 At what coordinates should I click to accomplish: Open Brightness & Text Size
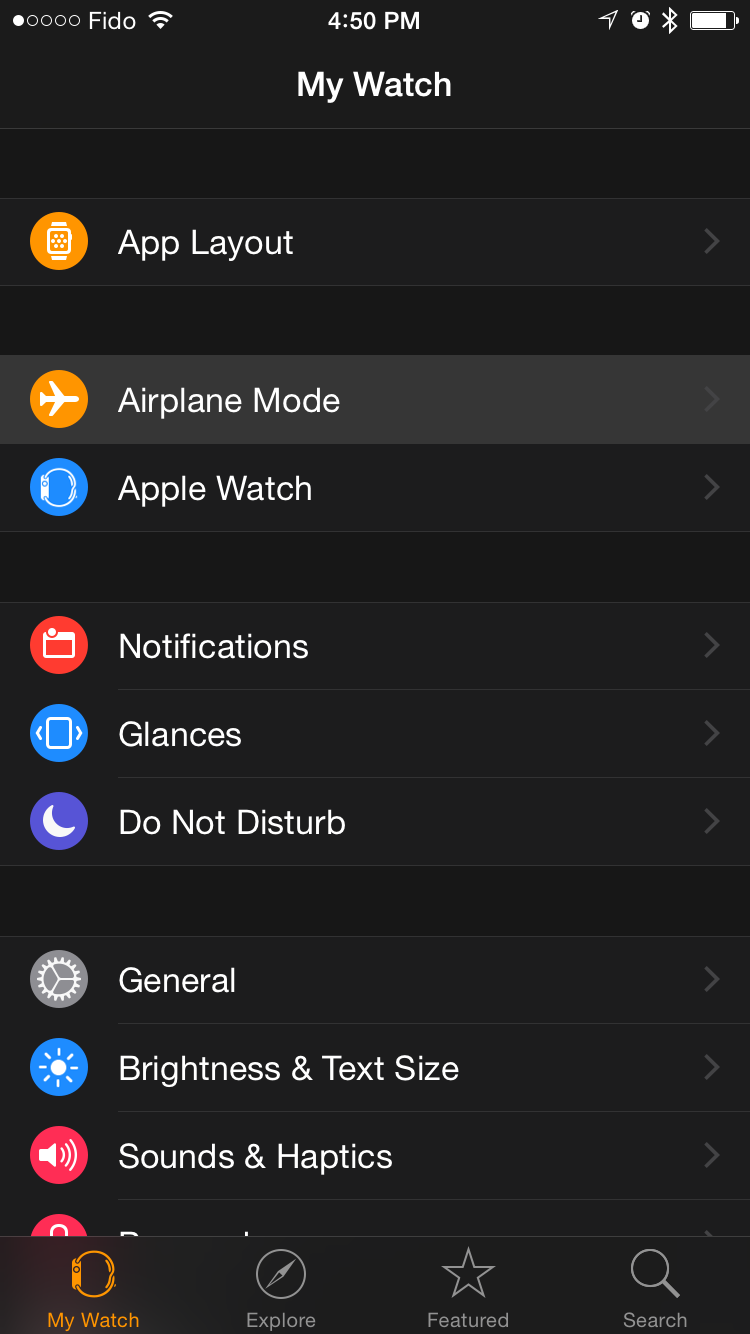(x=374, y=1068)
